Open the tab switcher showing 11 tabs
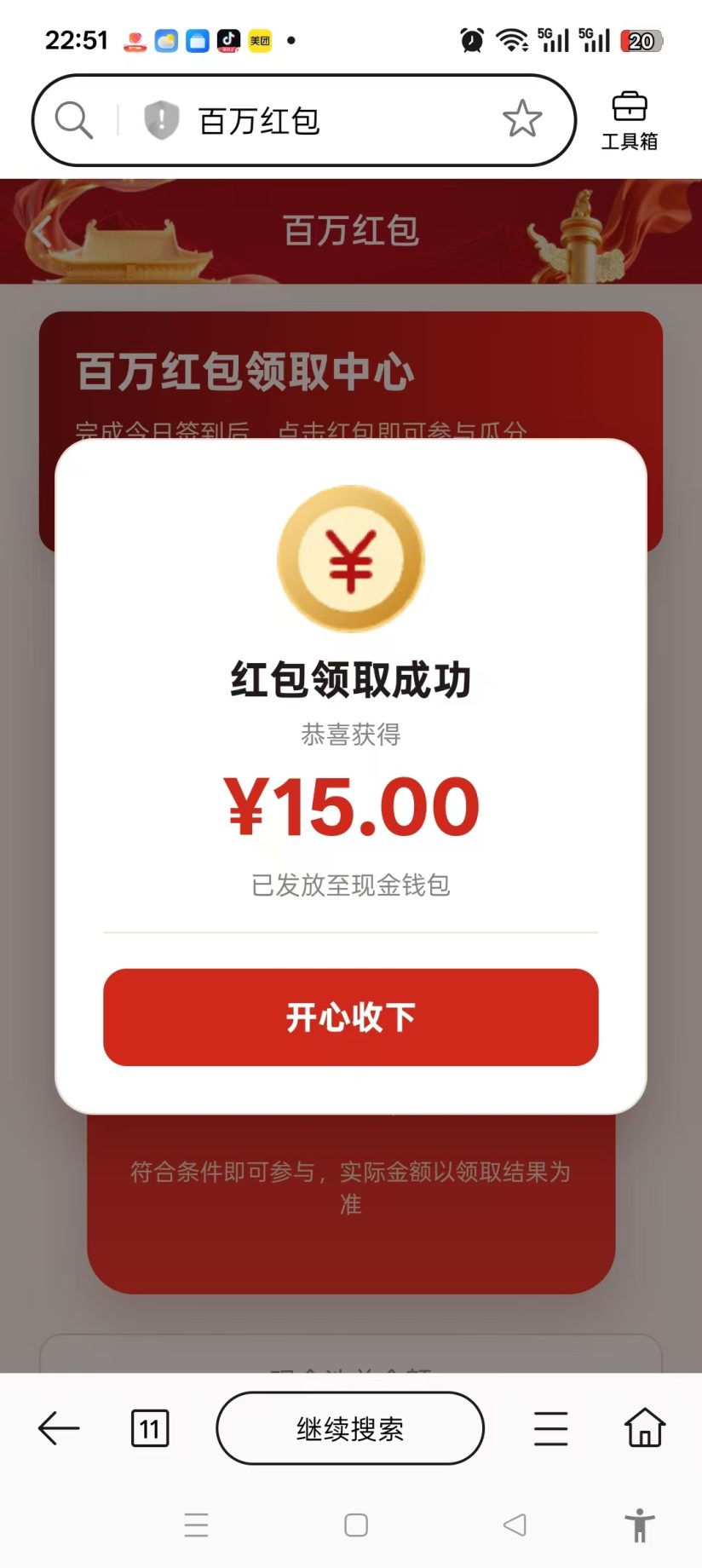This screenshot has width=702, height=1568. 150,1428
